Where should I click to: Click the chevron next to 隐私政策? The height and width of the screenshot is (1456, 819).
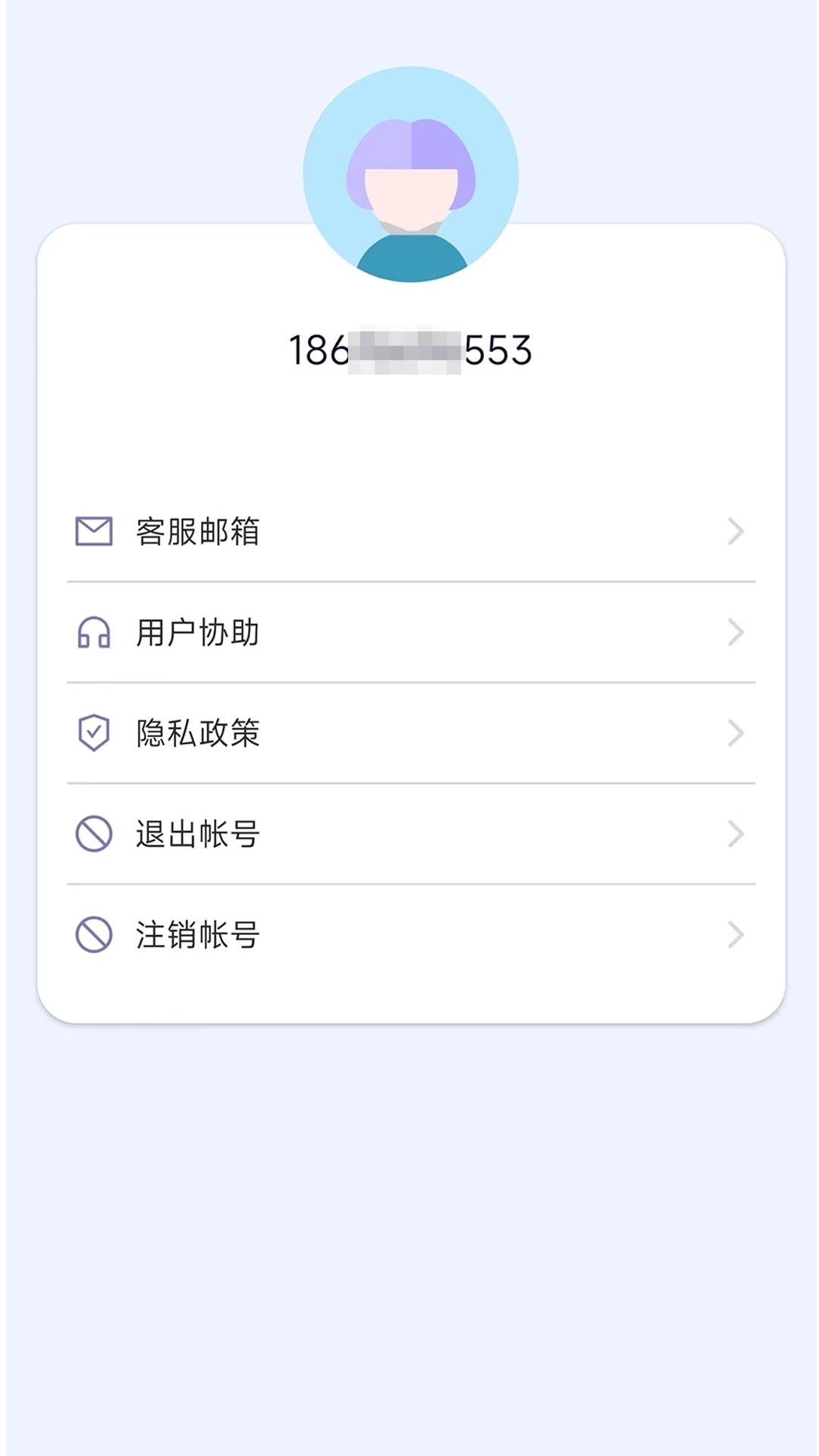point(735,733)
